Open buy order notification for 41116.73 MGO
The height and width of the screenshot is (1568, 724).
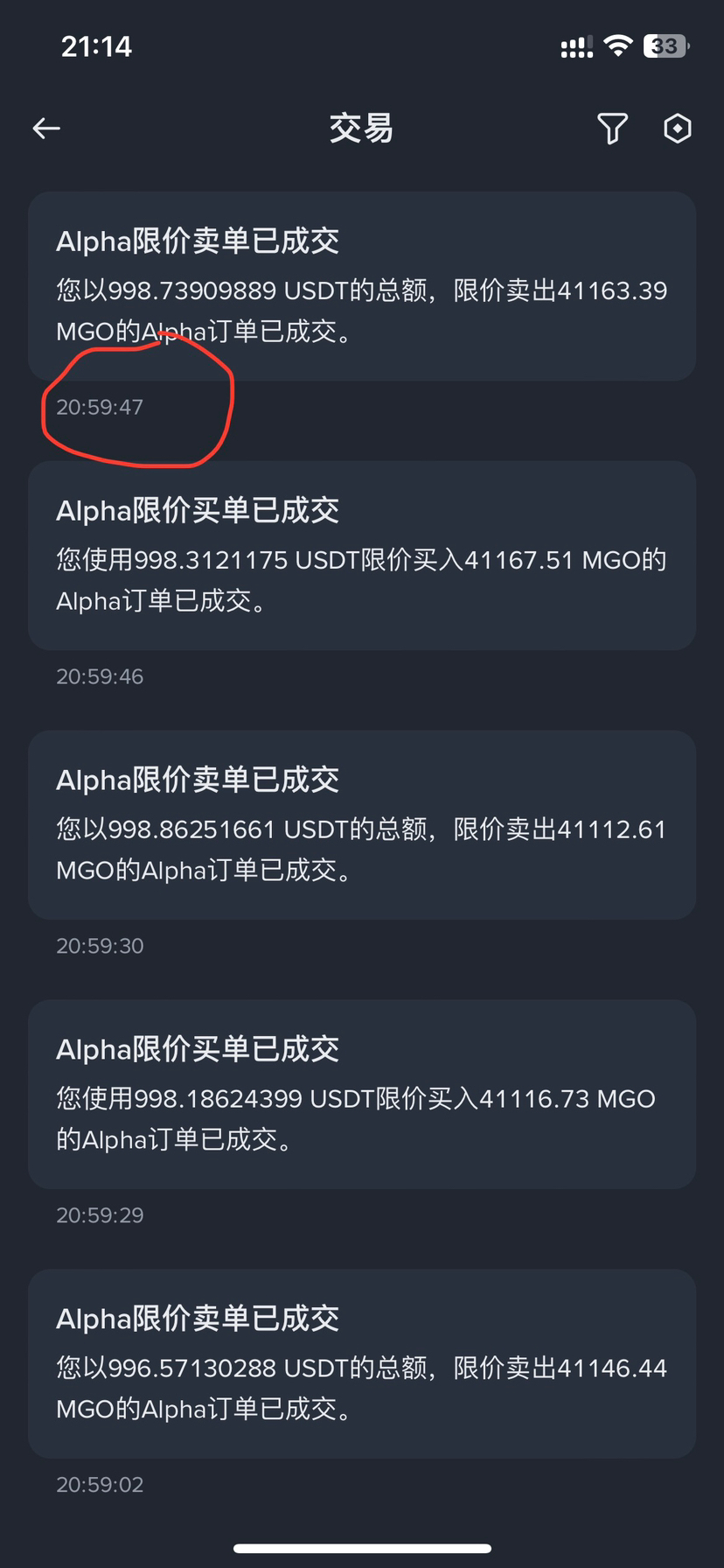coord(362,1094)
